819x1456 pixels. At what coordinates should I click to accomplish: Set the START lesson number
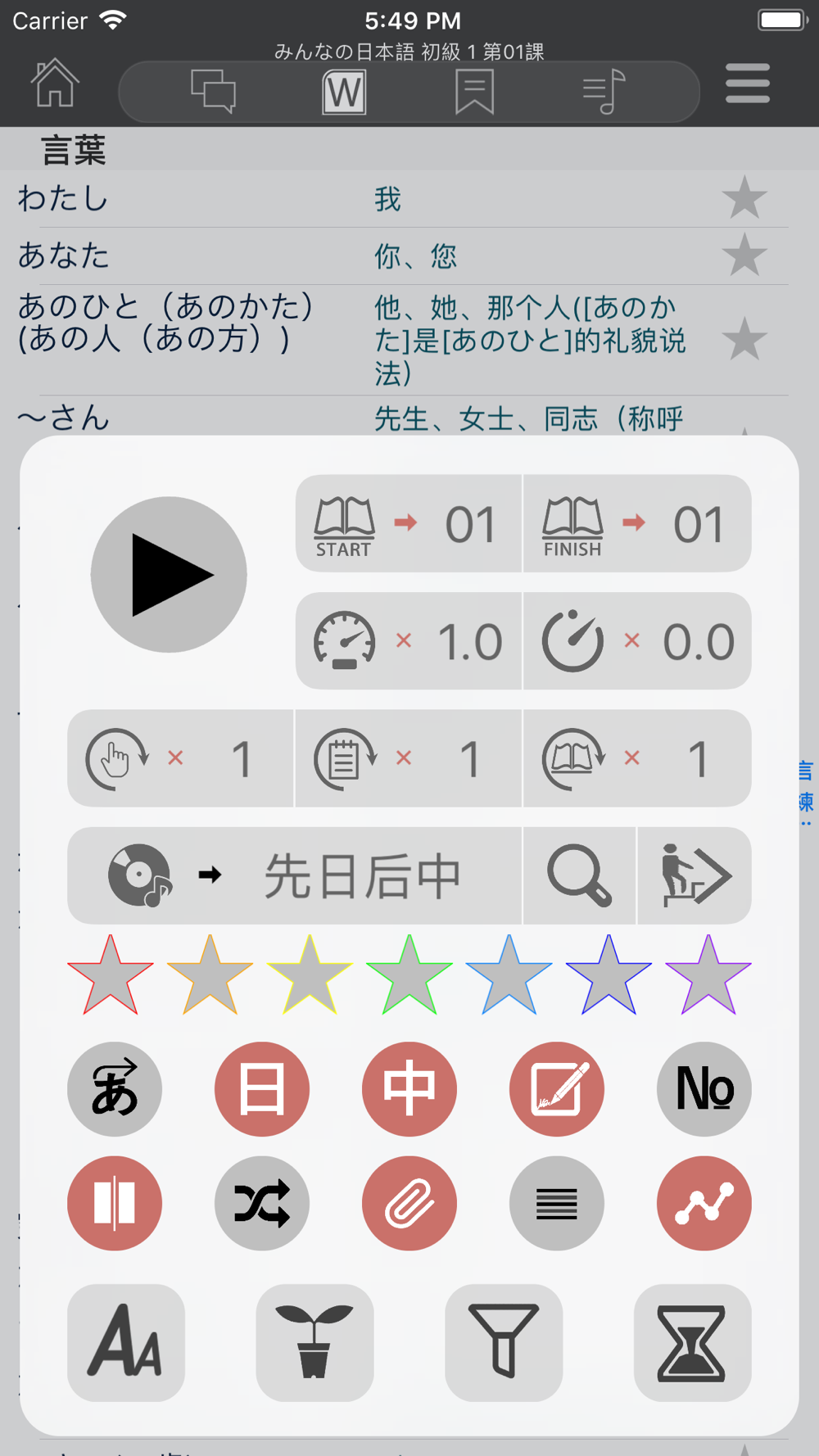(409, 523)
